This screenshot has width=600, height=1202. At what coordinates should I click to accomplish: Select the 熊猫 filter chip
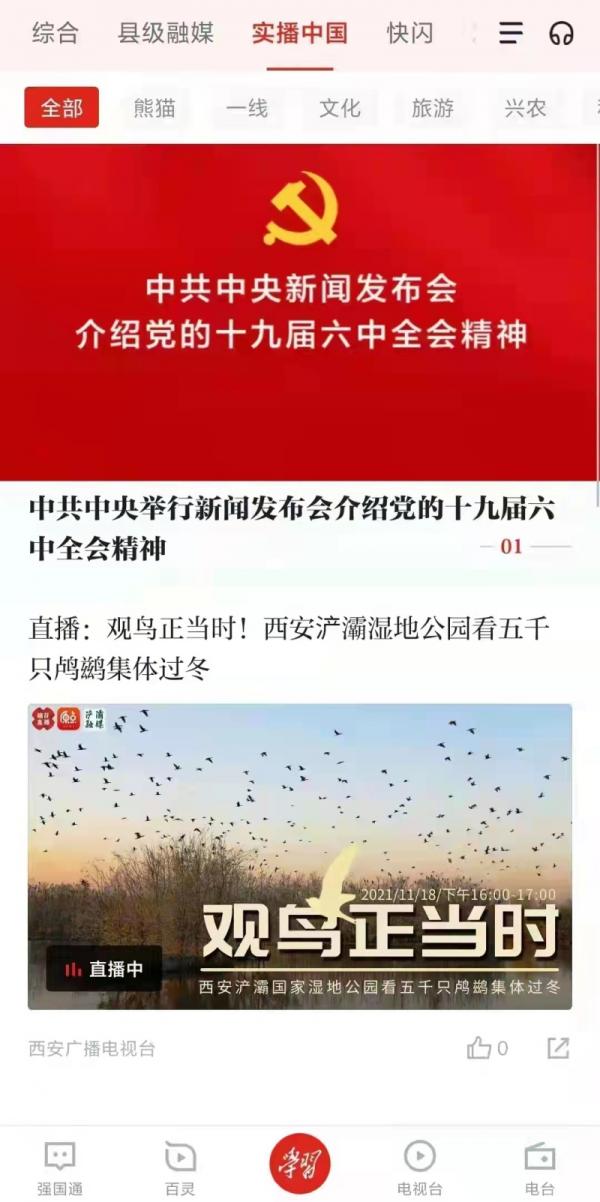pos(154,108)
